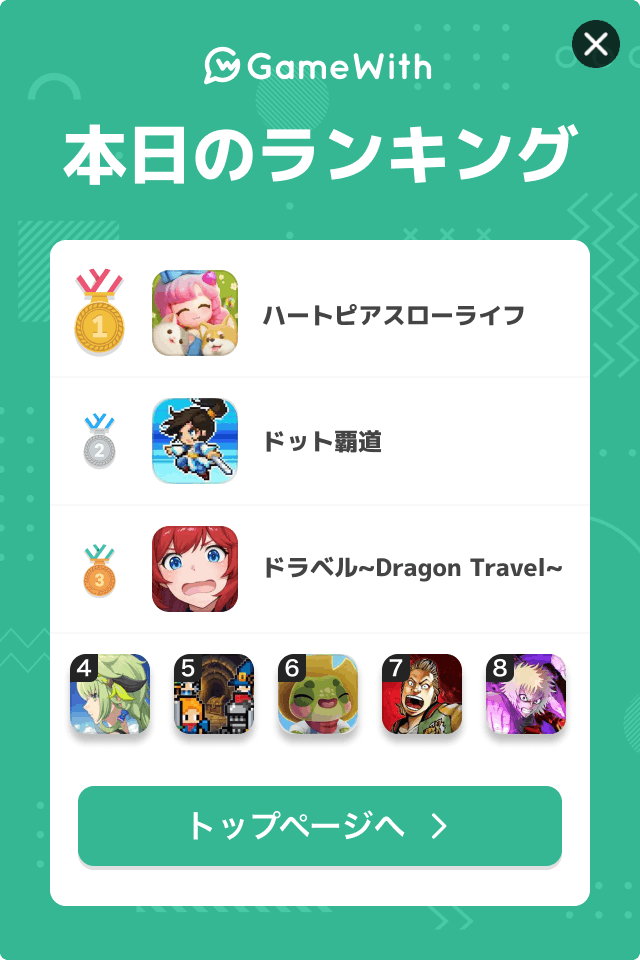The height and width of the screenshot is (960, 640).
Task: Open the second-ranked ドット覇道 row
Action: (x=320, y=441)
